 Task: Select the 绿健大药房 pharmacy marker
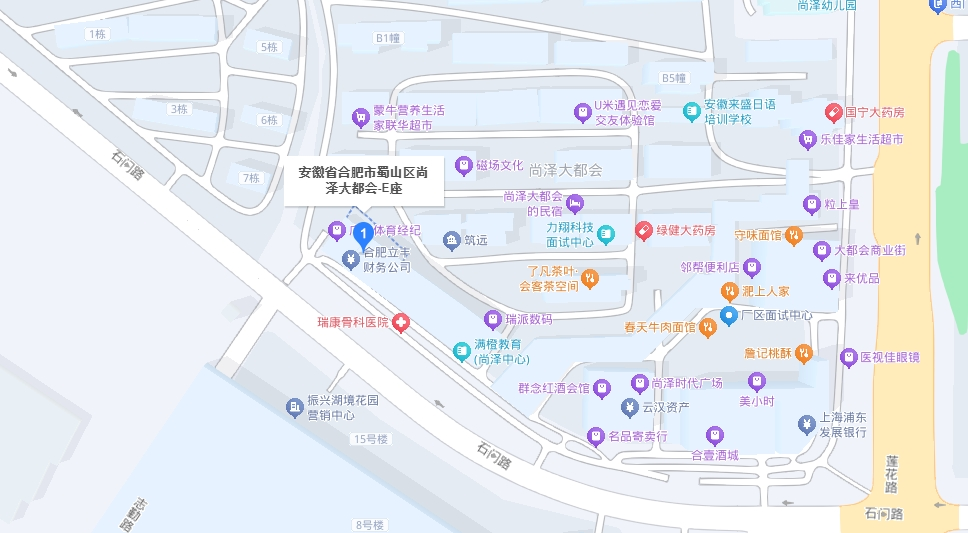[644, 230]
